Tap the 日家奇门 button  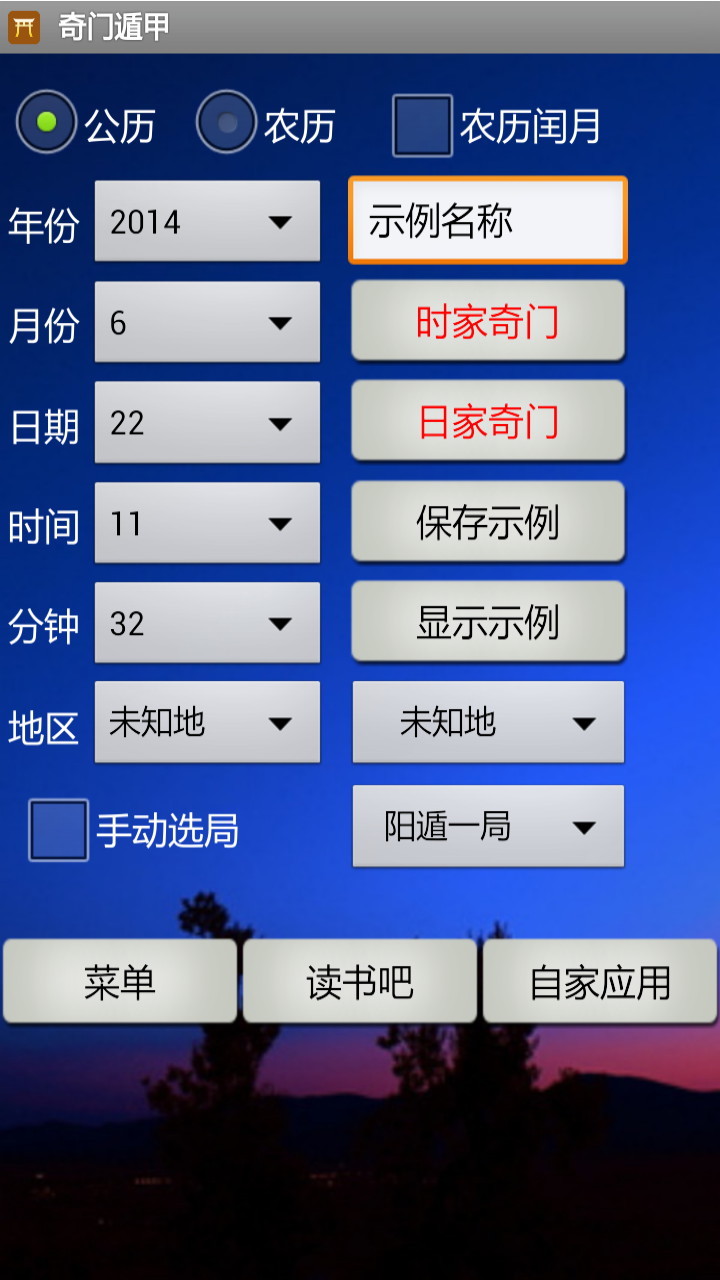488,421
